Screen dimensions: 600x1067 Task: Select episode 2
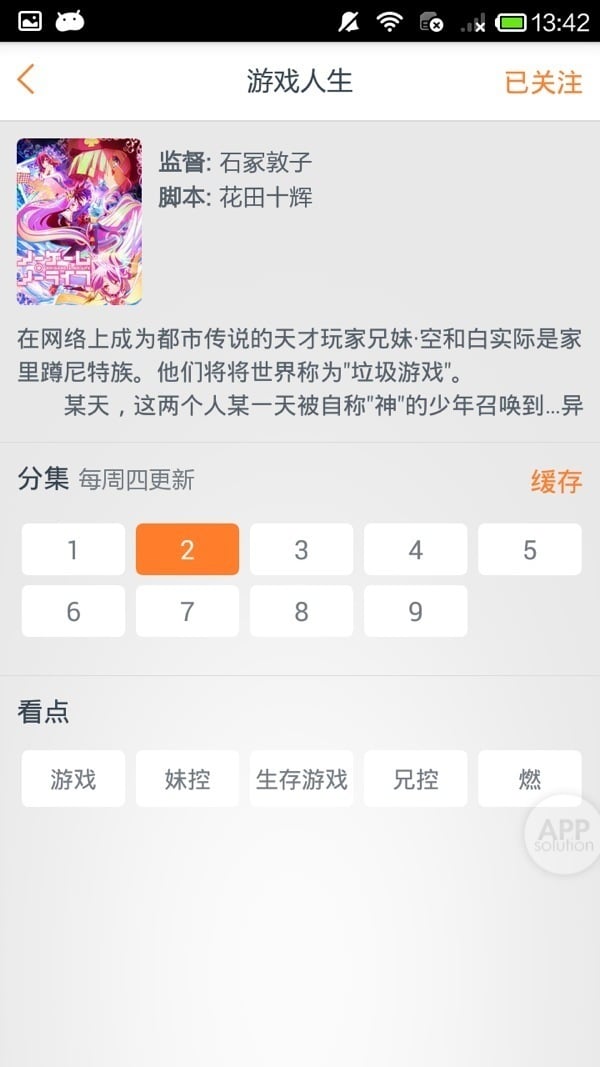187,549
